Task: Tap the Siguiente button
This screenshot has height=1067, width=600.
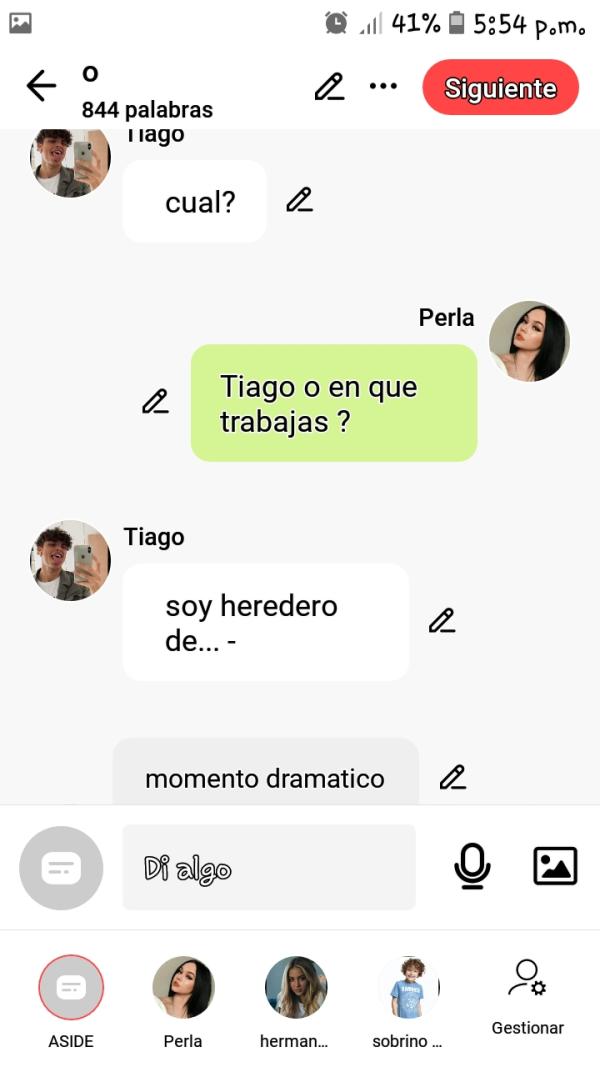Action: pyautogui.click(x=500, y=88)
